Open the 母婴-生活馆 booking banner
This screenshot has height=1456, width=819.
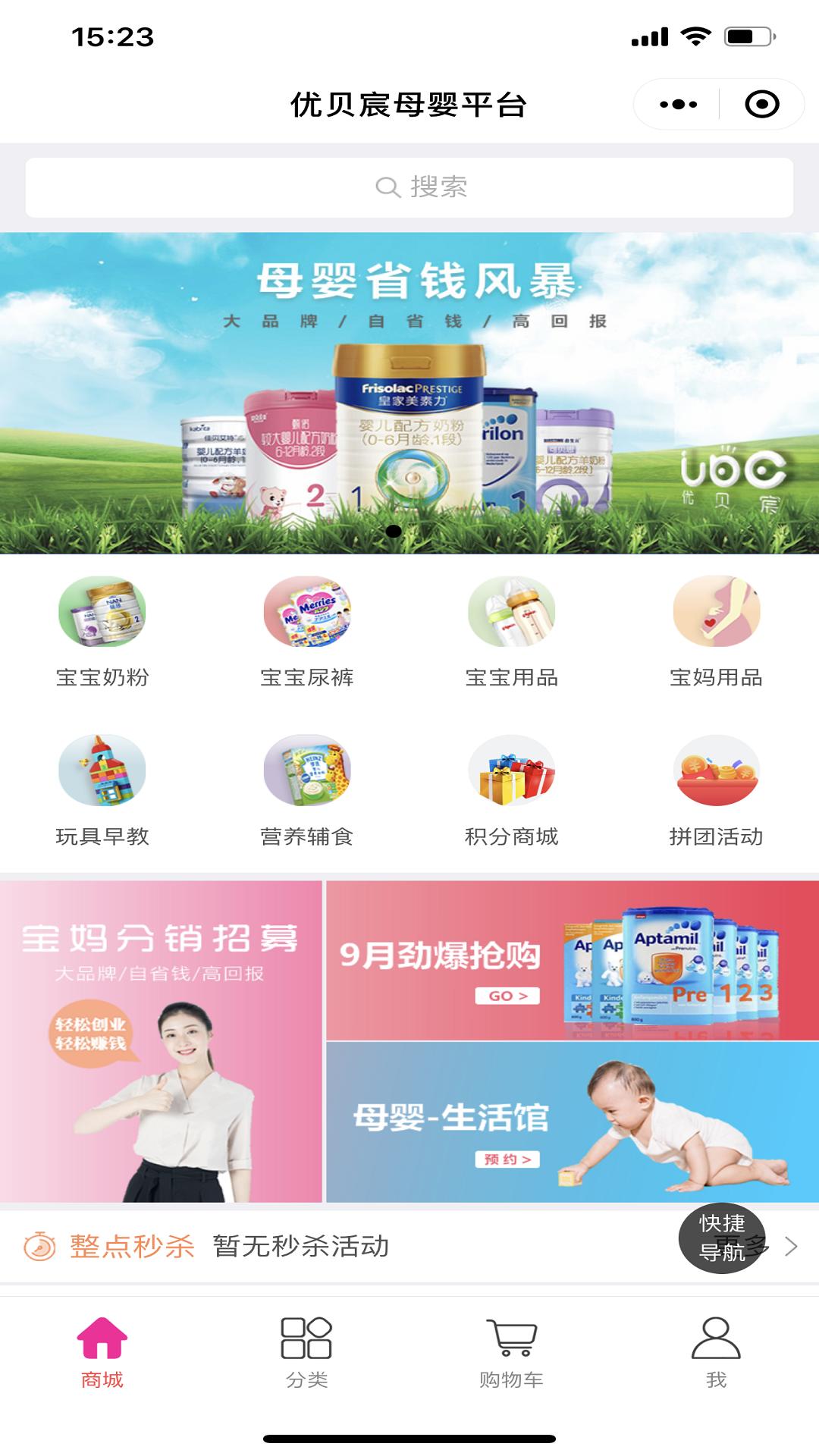[x=573, y=1122]
